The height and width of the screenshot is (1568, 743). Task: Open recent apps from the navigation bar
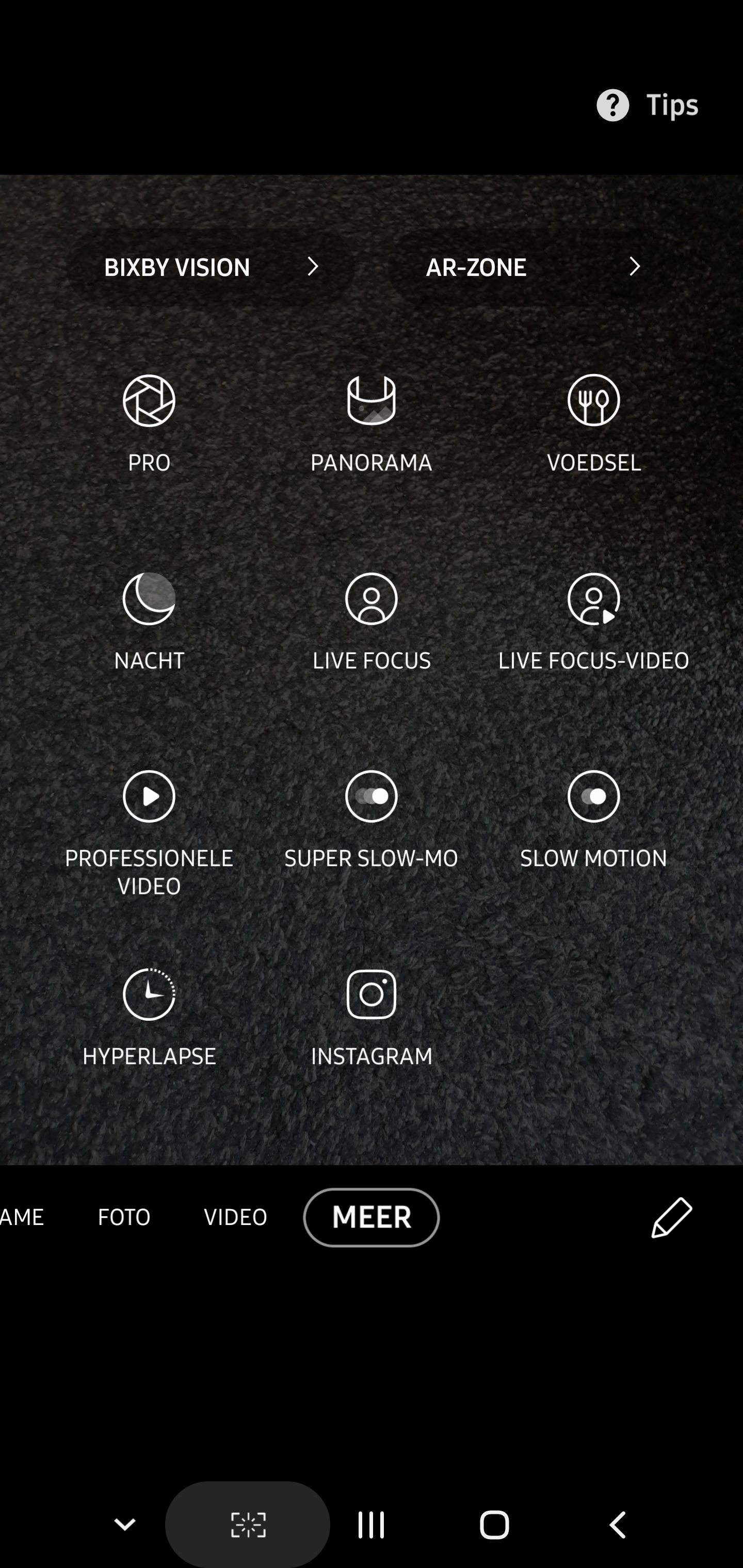371,1525
